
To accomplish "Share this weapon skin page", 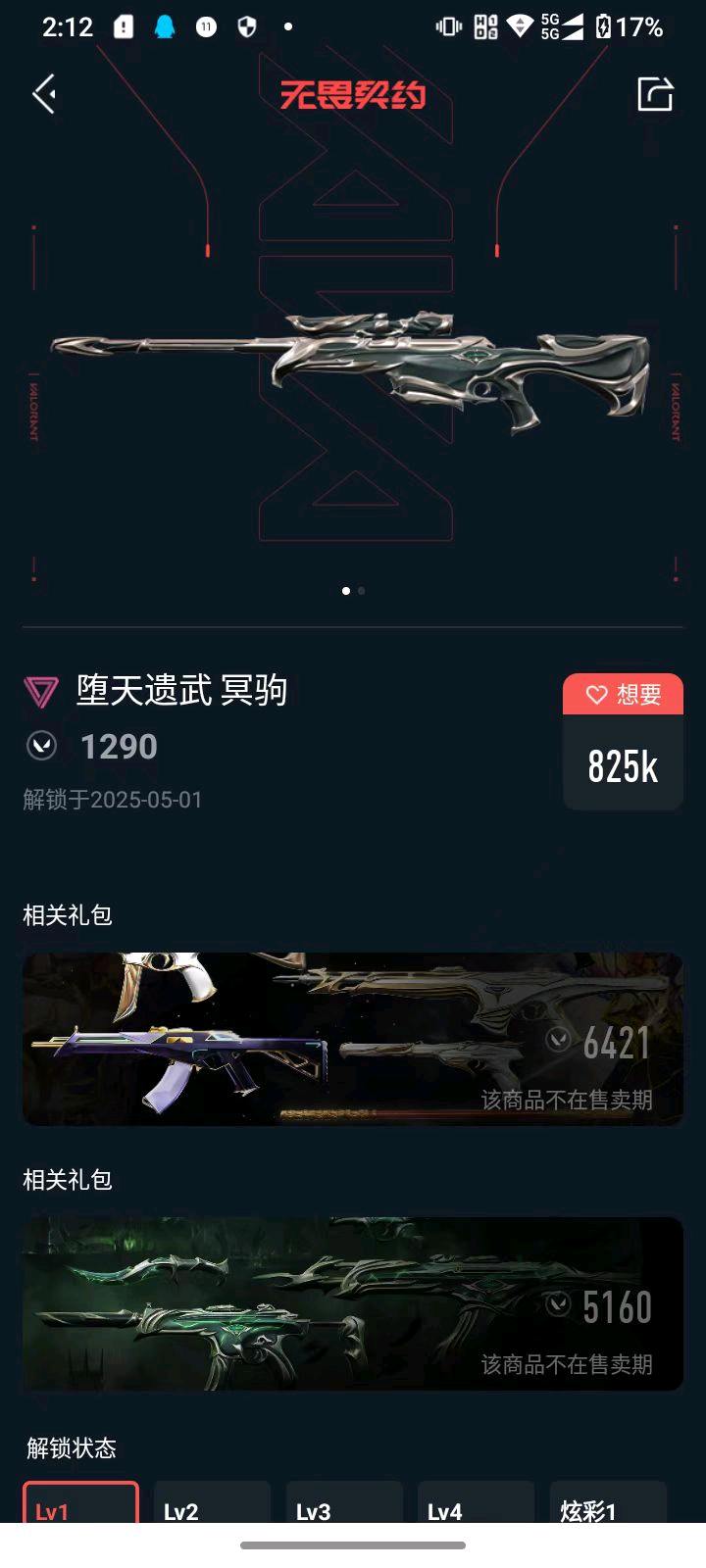I will coord(655,95).
